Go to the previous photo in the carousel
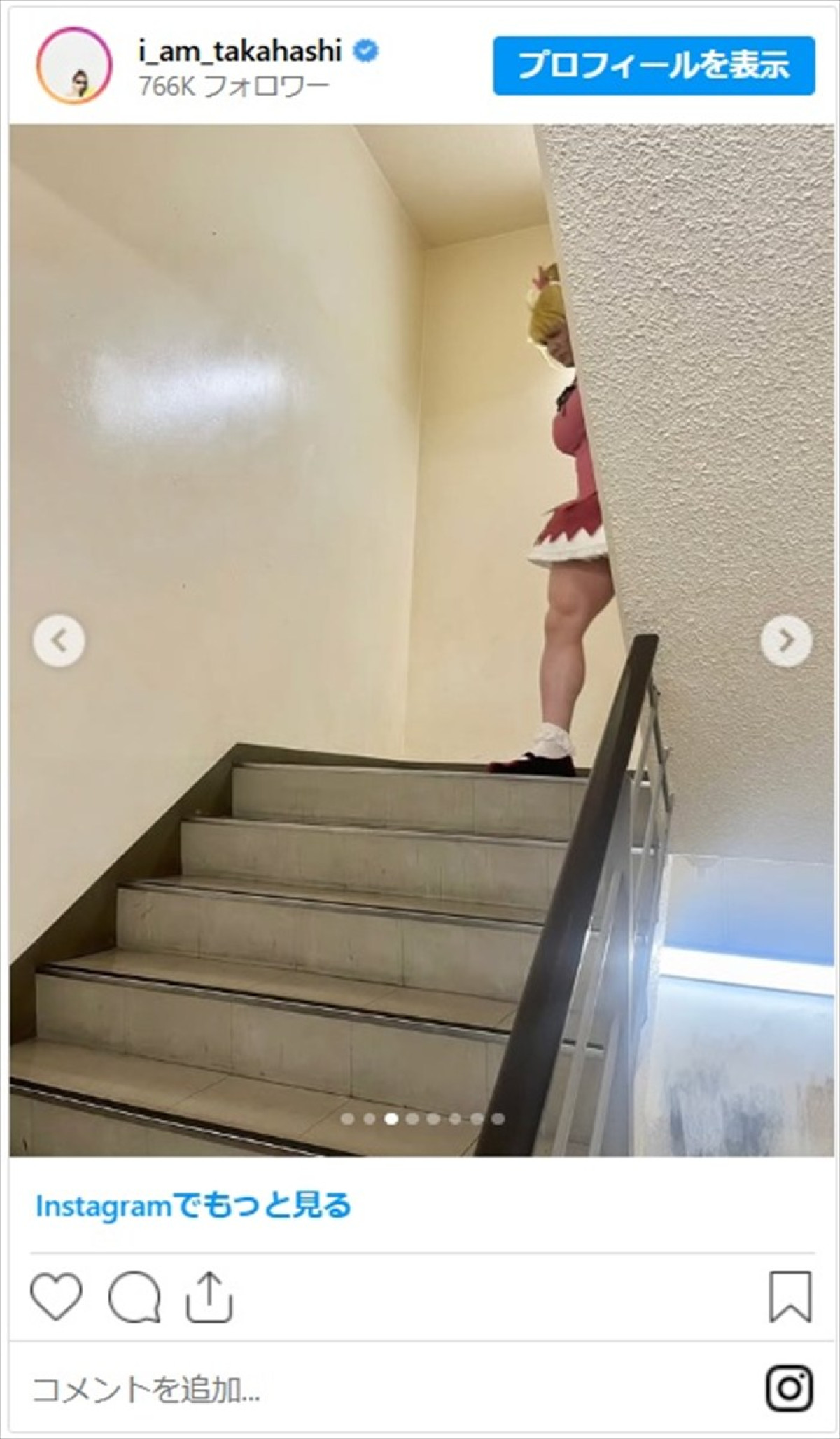This screenshot has height=1439, width=840. coord(59,640)
